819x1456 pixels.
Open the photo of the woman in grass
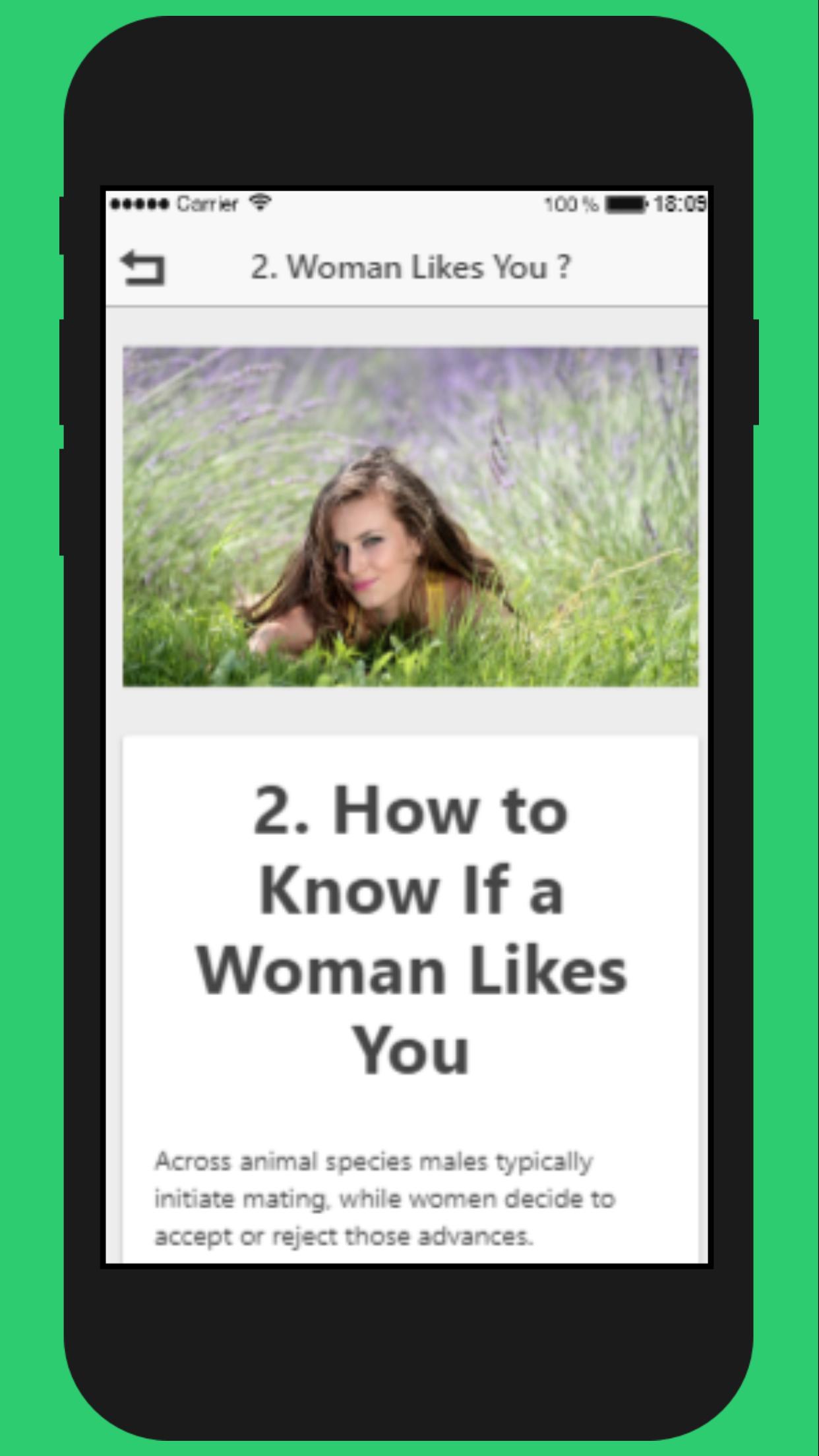(x=409, y=518)
